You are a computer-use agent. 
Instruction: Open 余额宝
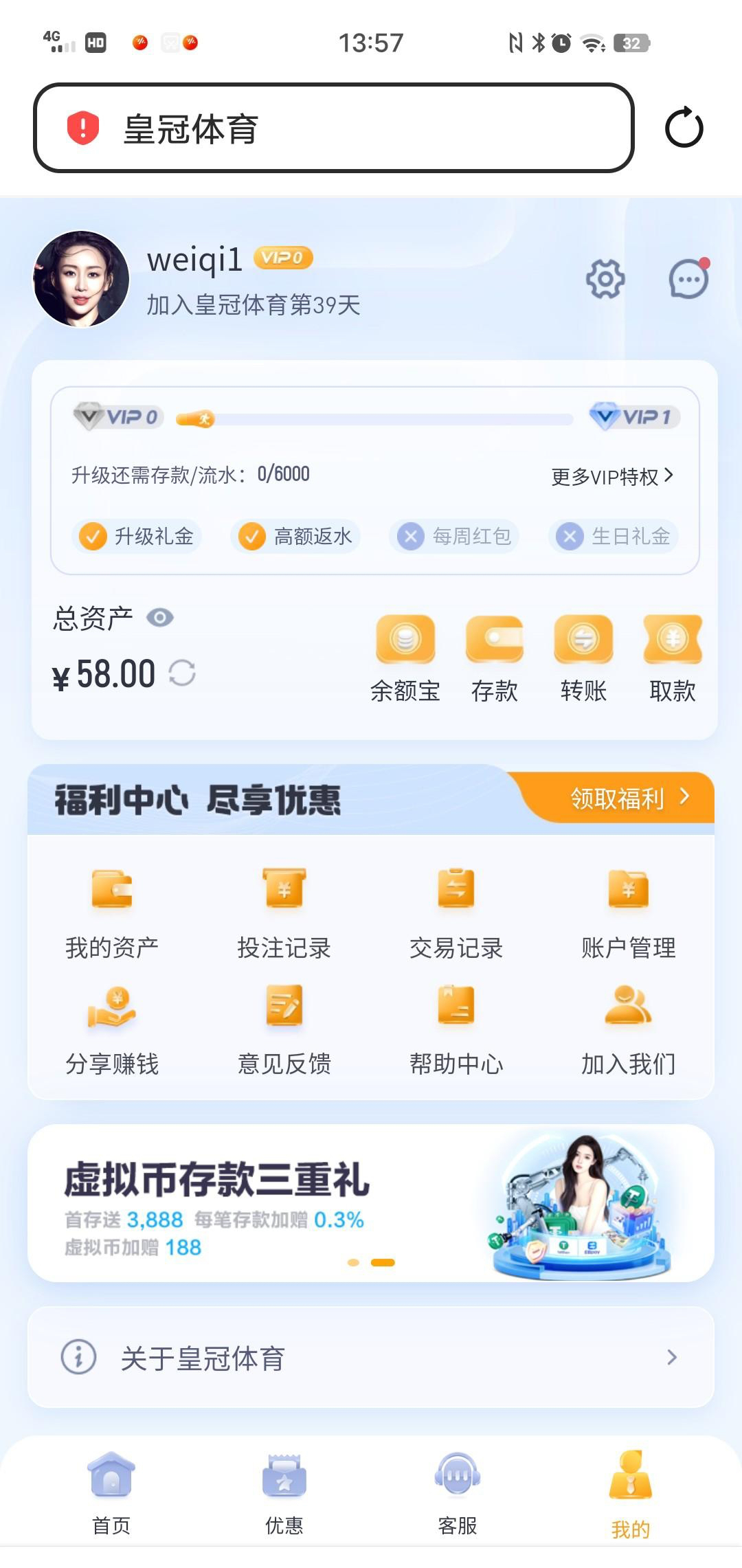click(405, 658)
